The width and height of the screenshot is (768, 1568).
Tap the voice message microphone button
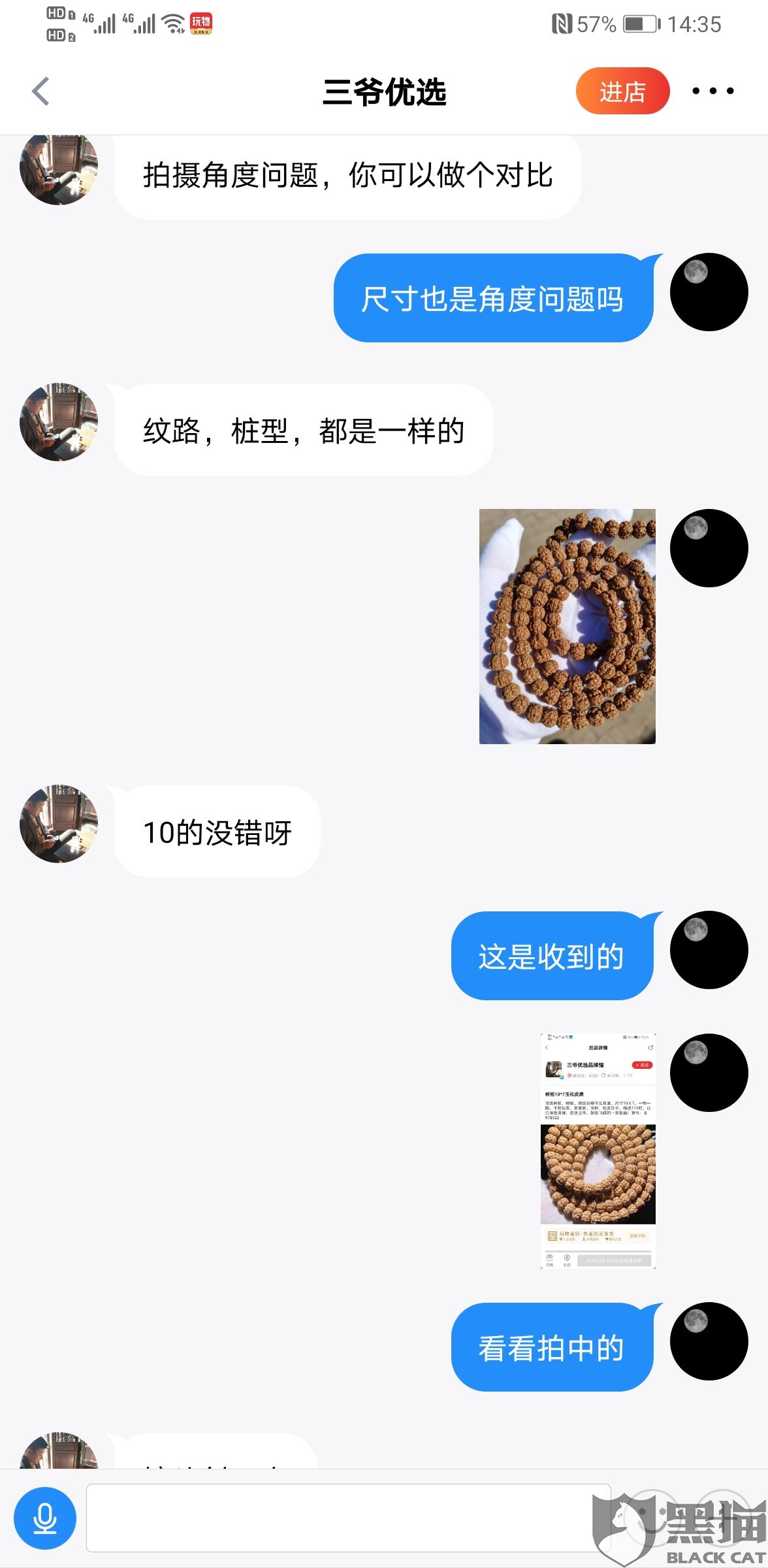tap(45, 1518)
